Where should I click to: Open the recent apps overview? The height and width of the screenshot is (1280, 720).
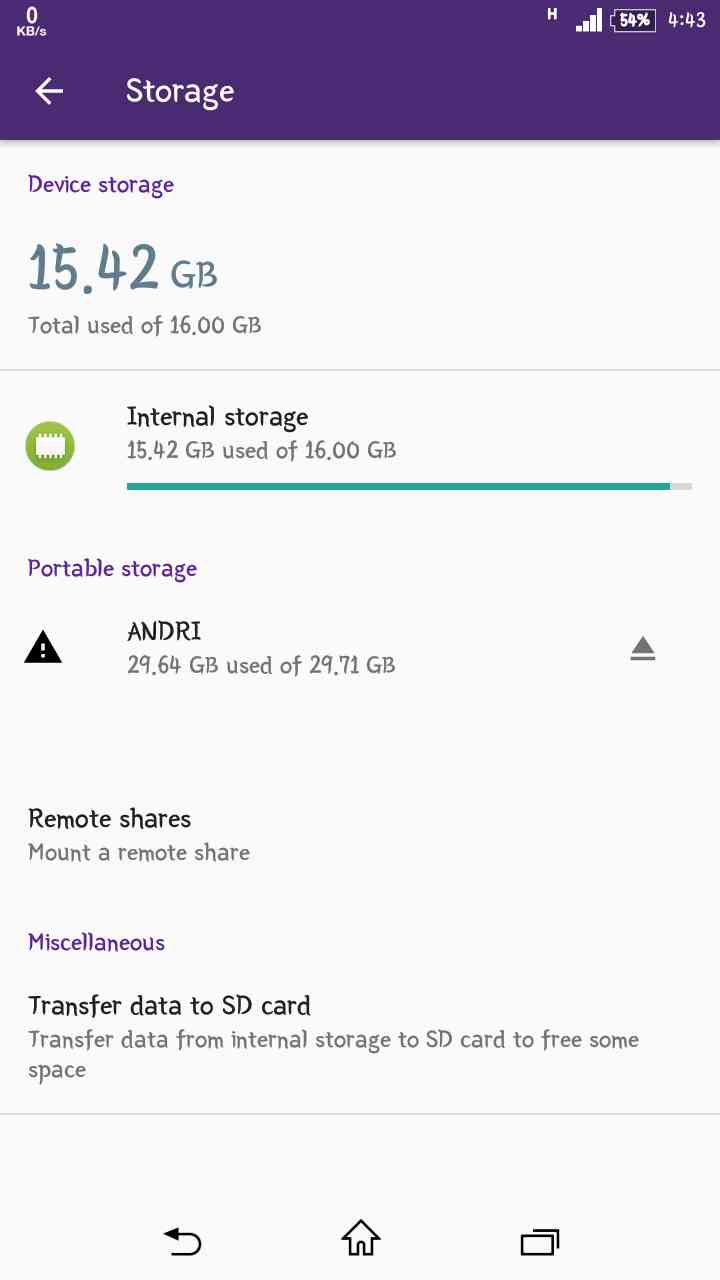click(539, 1241)
